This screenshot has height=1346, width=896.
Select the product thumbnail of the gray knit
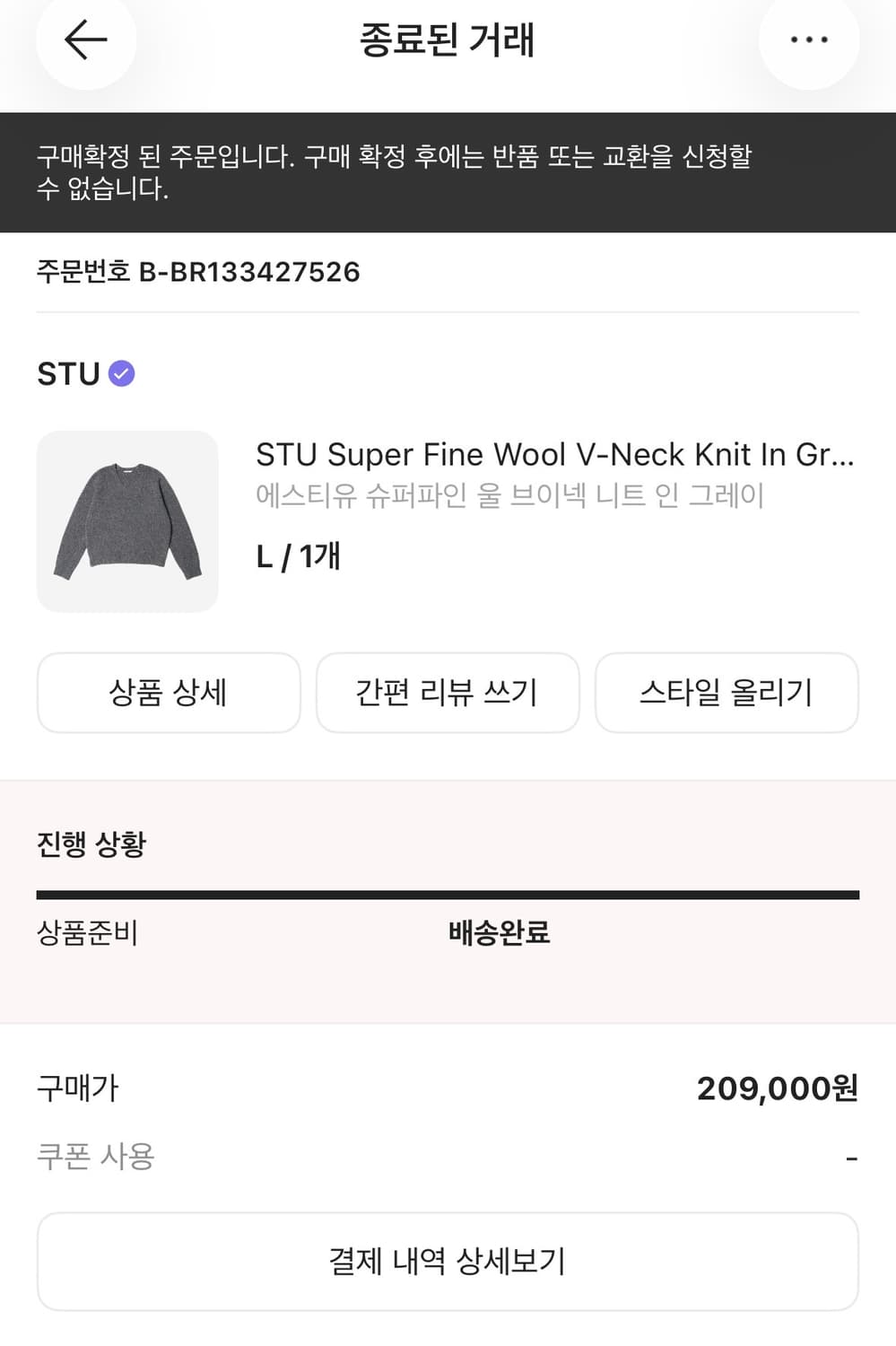(126, 519)
